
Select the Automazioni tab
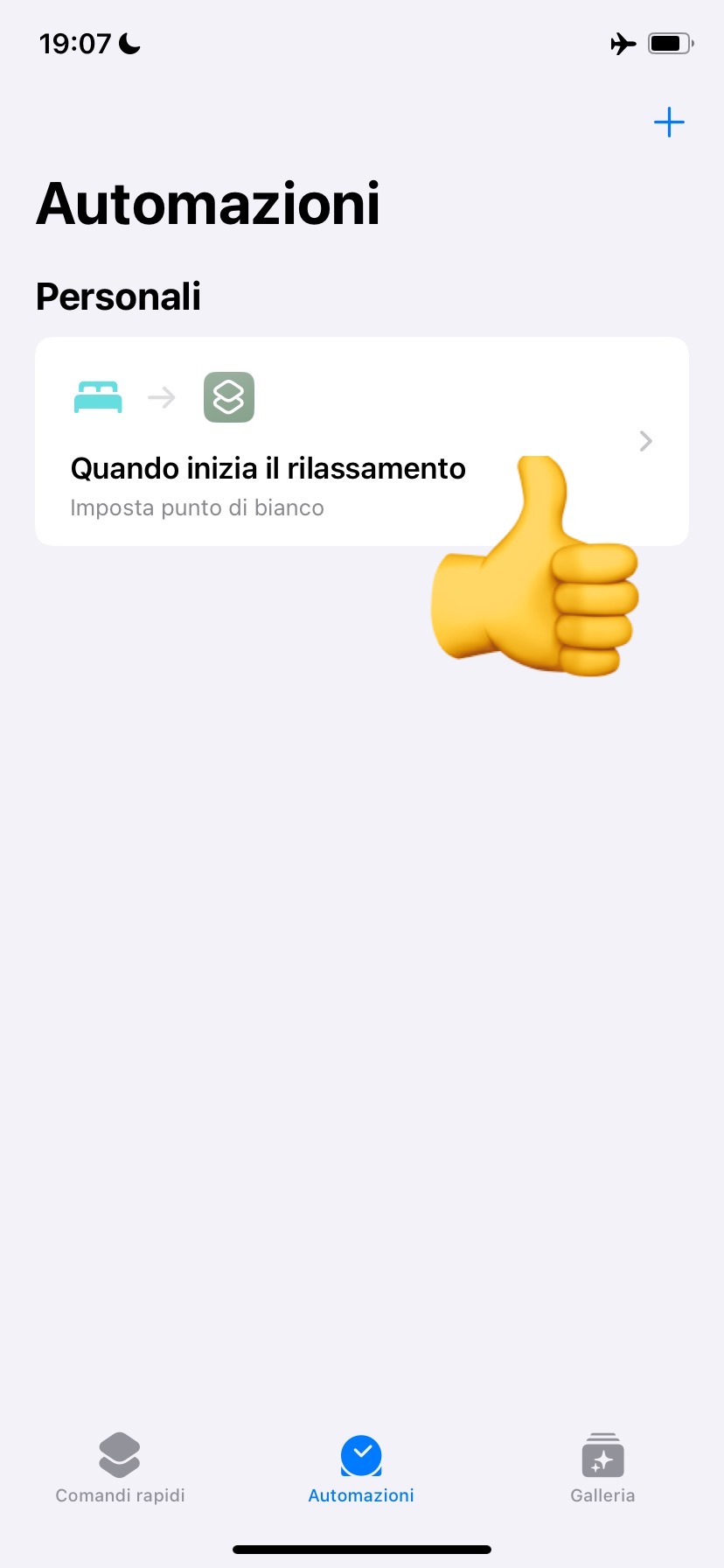[361, 1468]
